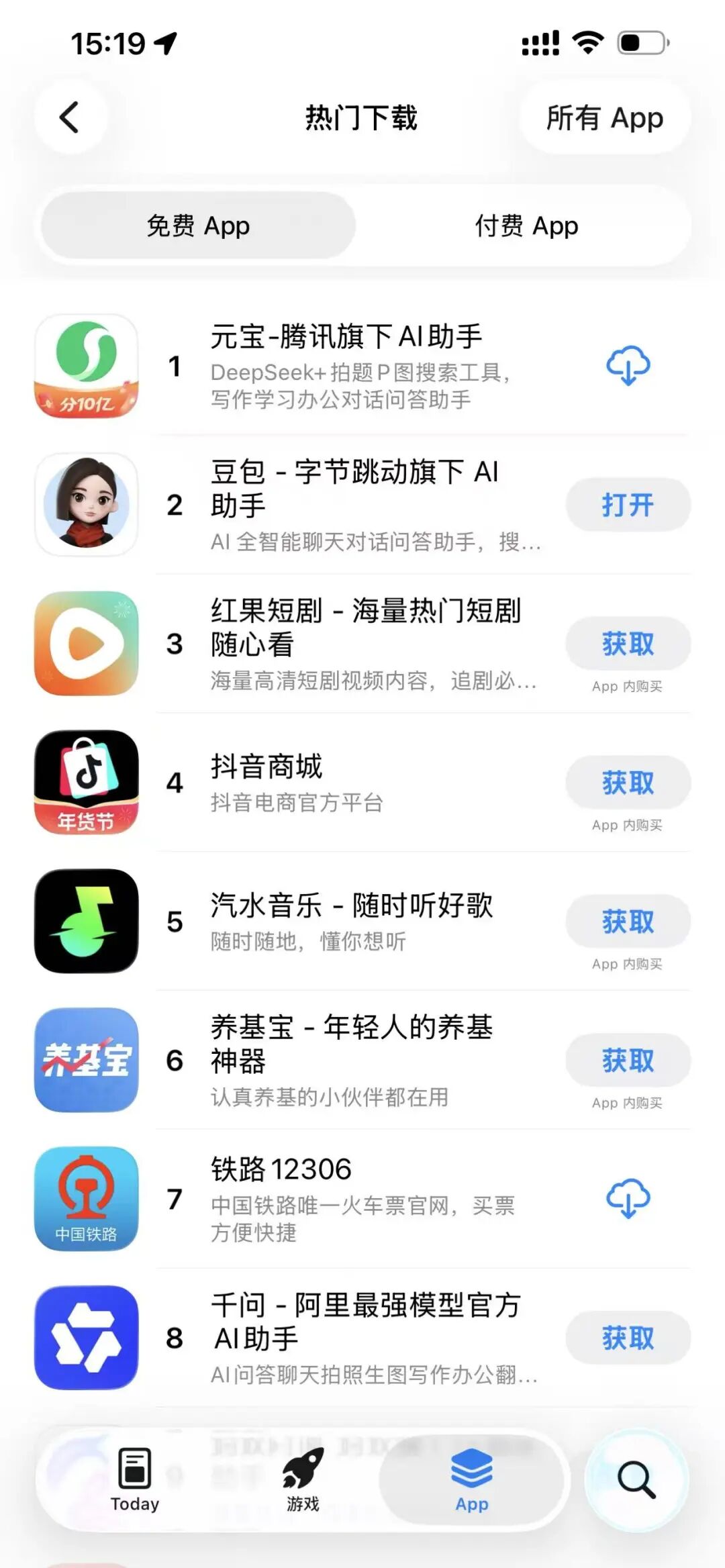Switch to the 付费 App tab
The width and height of the screenshot is (725, 1568).
[526, 226]
